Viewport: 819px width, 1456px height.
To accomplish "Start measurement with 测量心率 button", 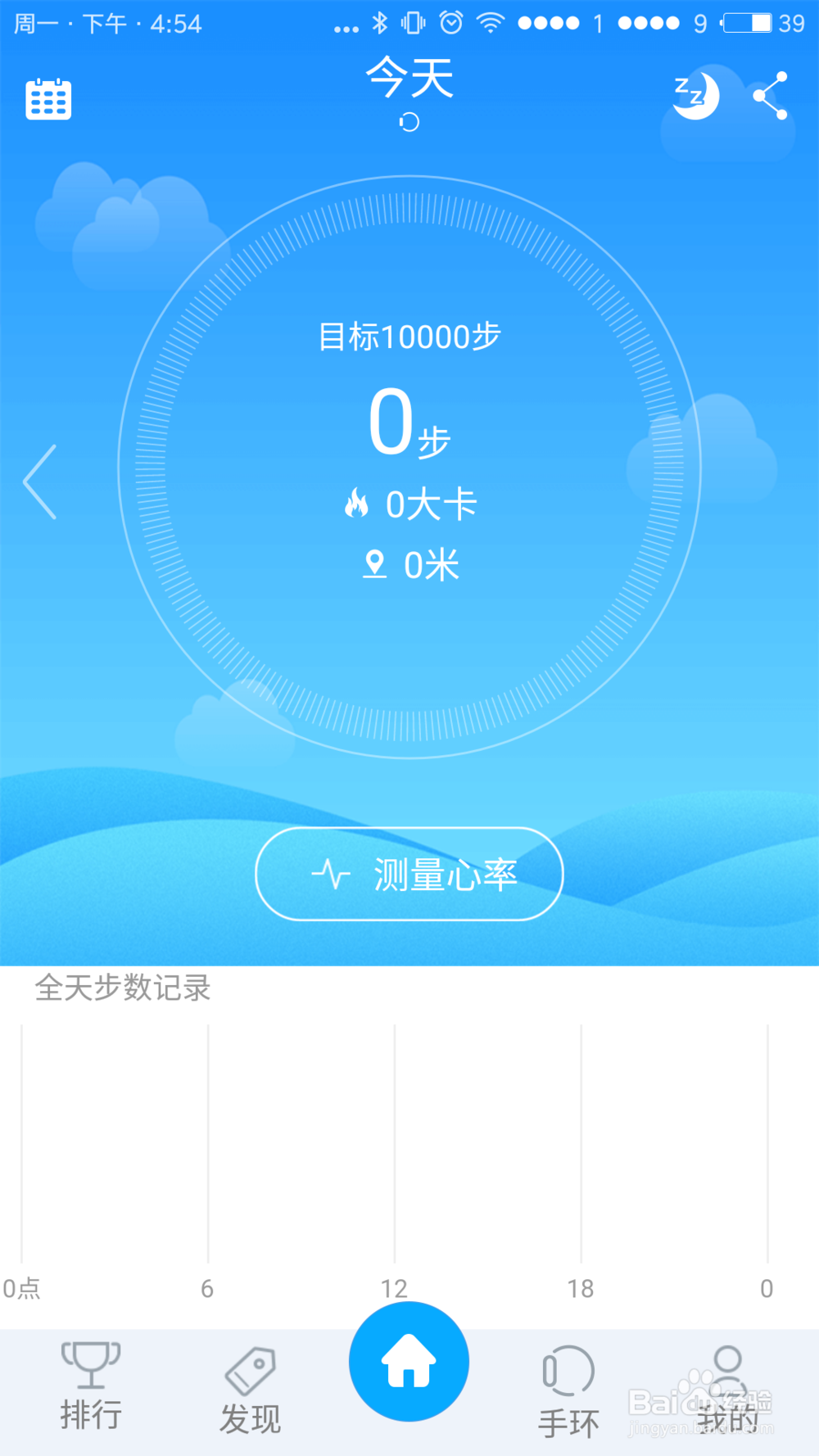I will point(408,874).
